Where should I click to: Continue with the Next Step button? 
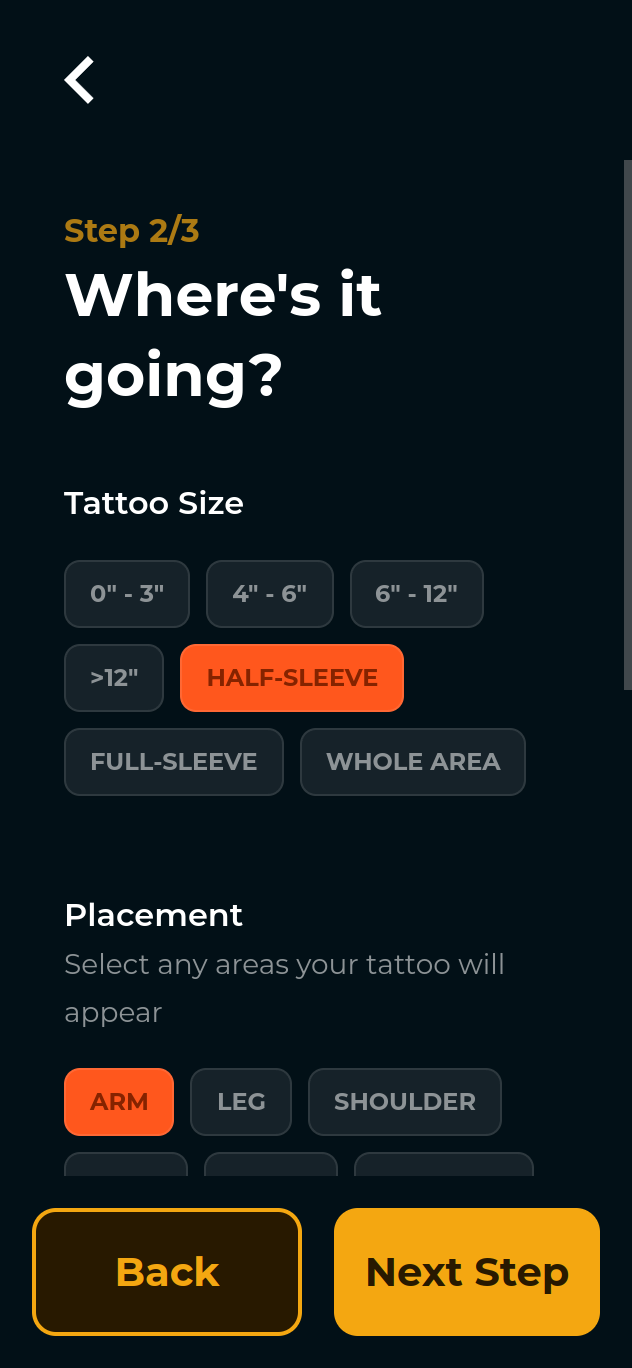tap(467, 1272)
